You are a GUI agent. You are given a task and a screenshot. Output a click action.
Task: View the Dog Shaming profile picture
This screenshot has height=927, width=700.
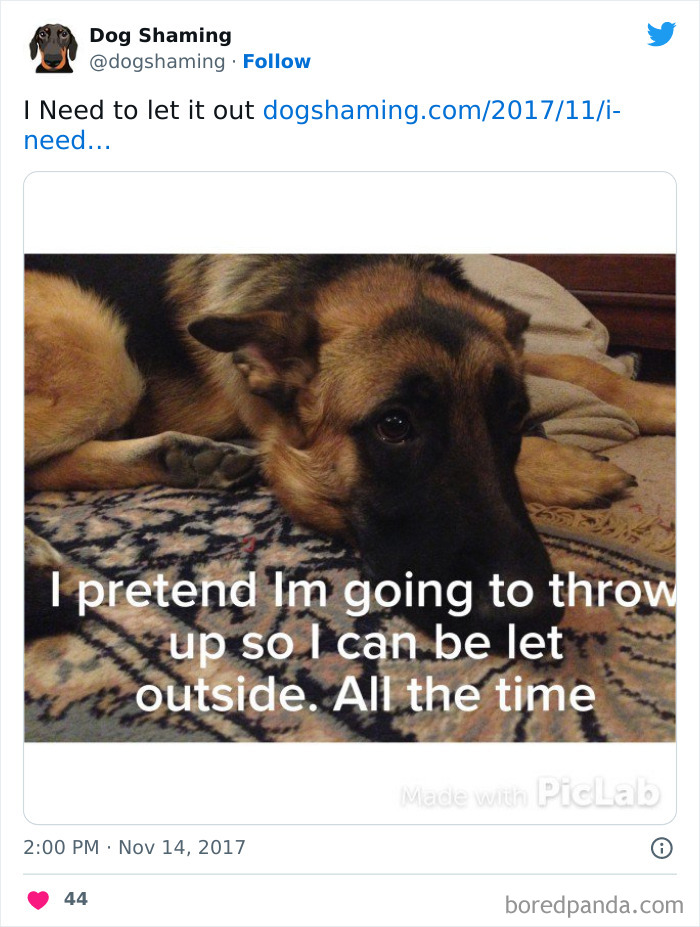52,49
